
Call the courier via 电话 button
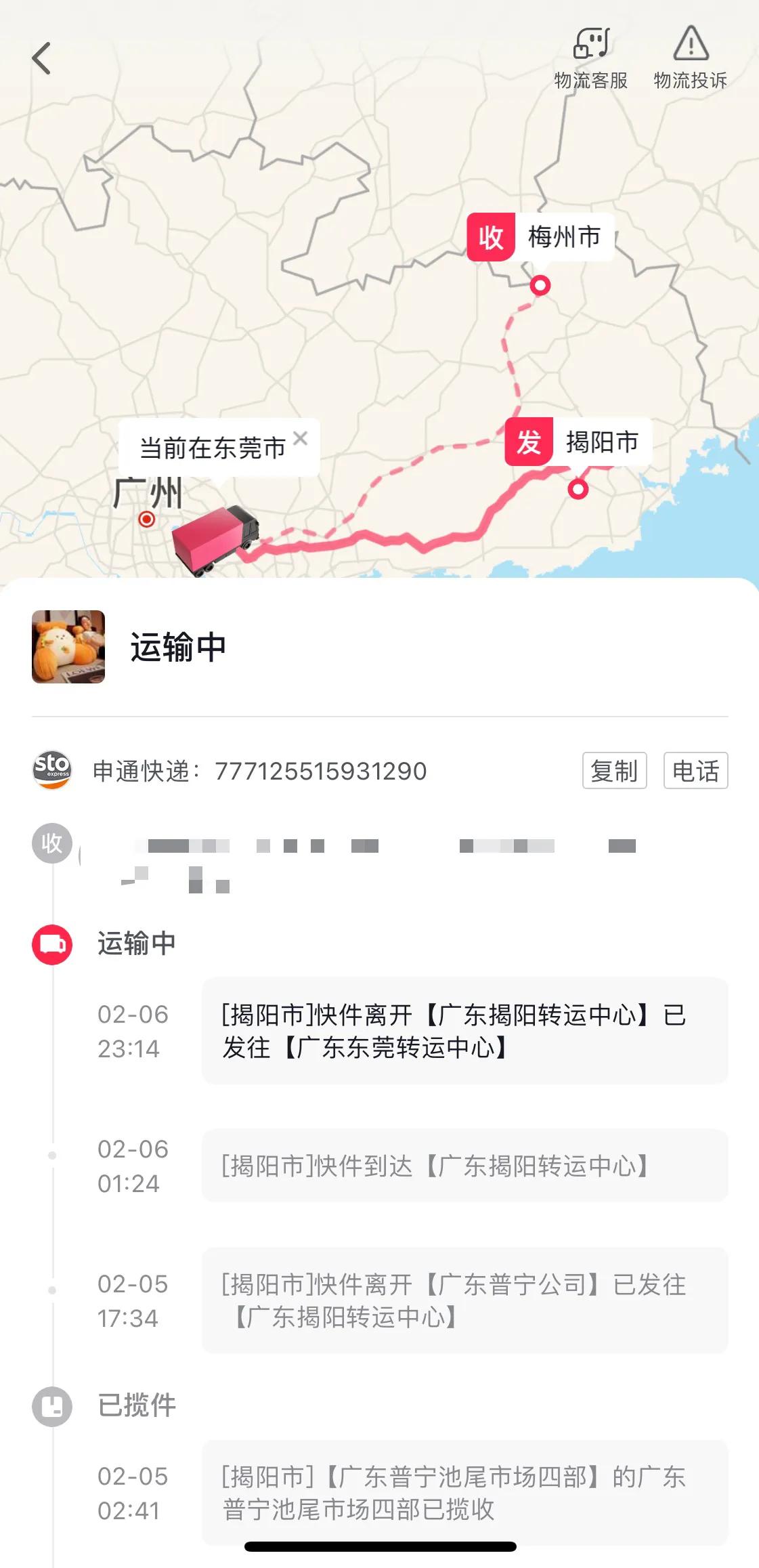tap(697, 771)
